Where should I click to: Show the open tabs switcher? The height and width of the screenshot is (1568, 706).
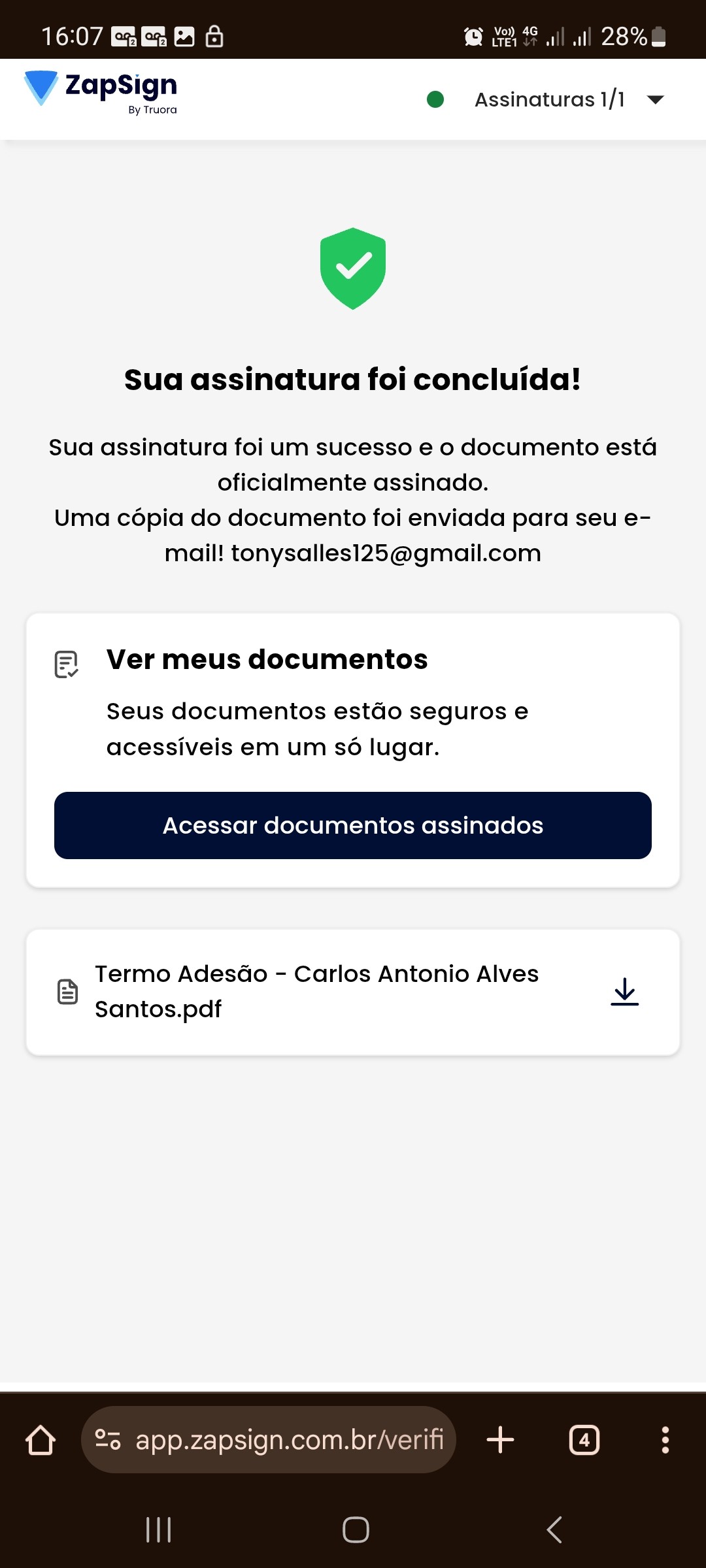click(584, 1440)
